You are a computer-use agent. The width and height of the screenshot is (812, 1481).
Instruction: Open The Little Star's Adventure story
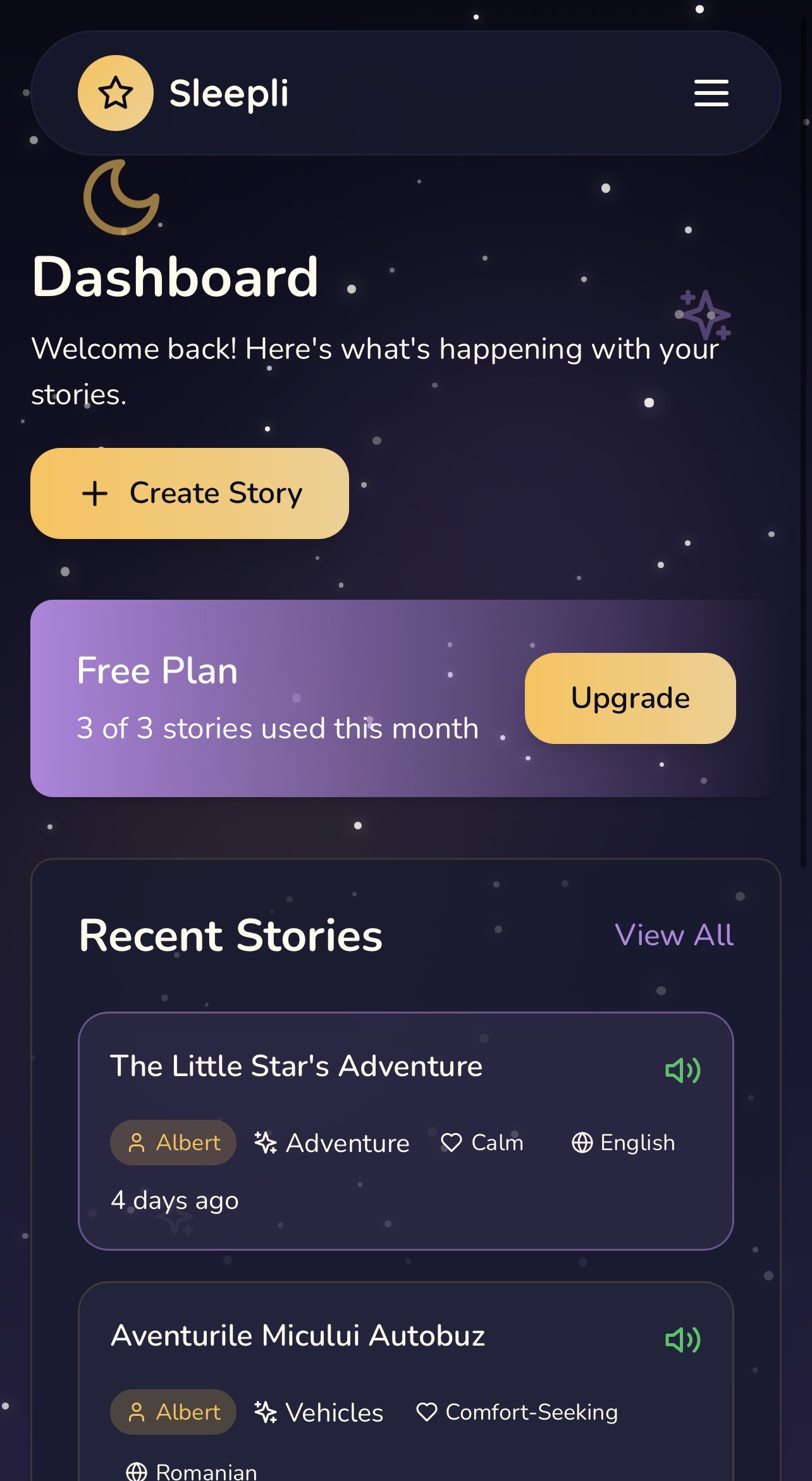point(296,1067)
